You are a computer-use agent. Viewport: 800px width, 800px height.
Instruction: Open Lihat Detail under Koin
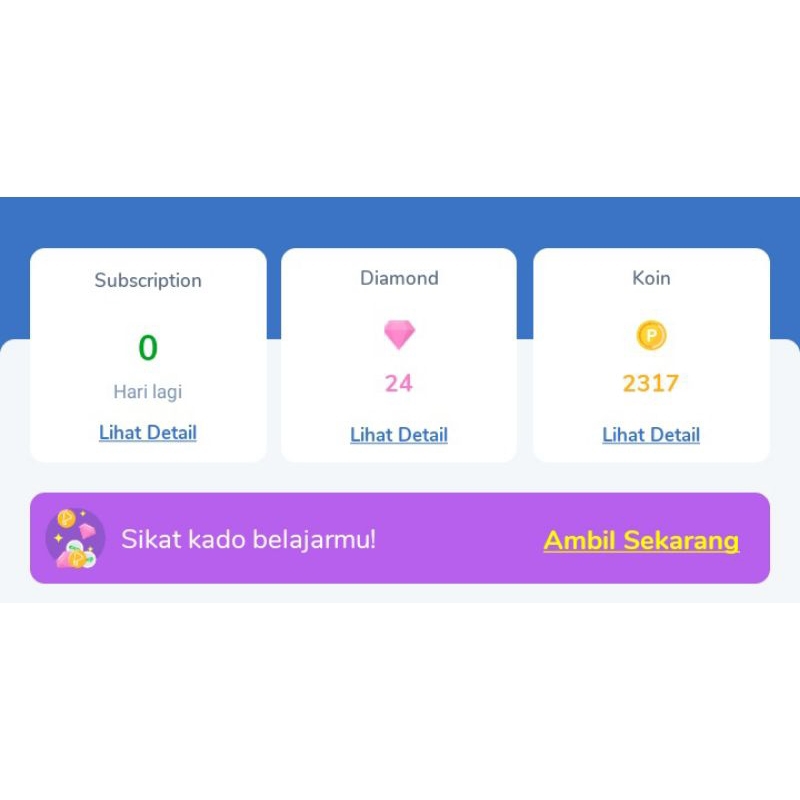651,435
